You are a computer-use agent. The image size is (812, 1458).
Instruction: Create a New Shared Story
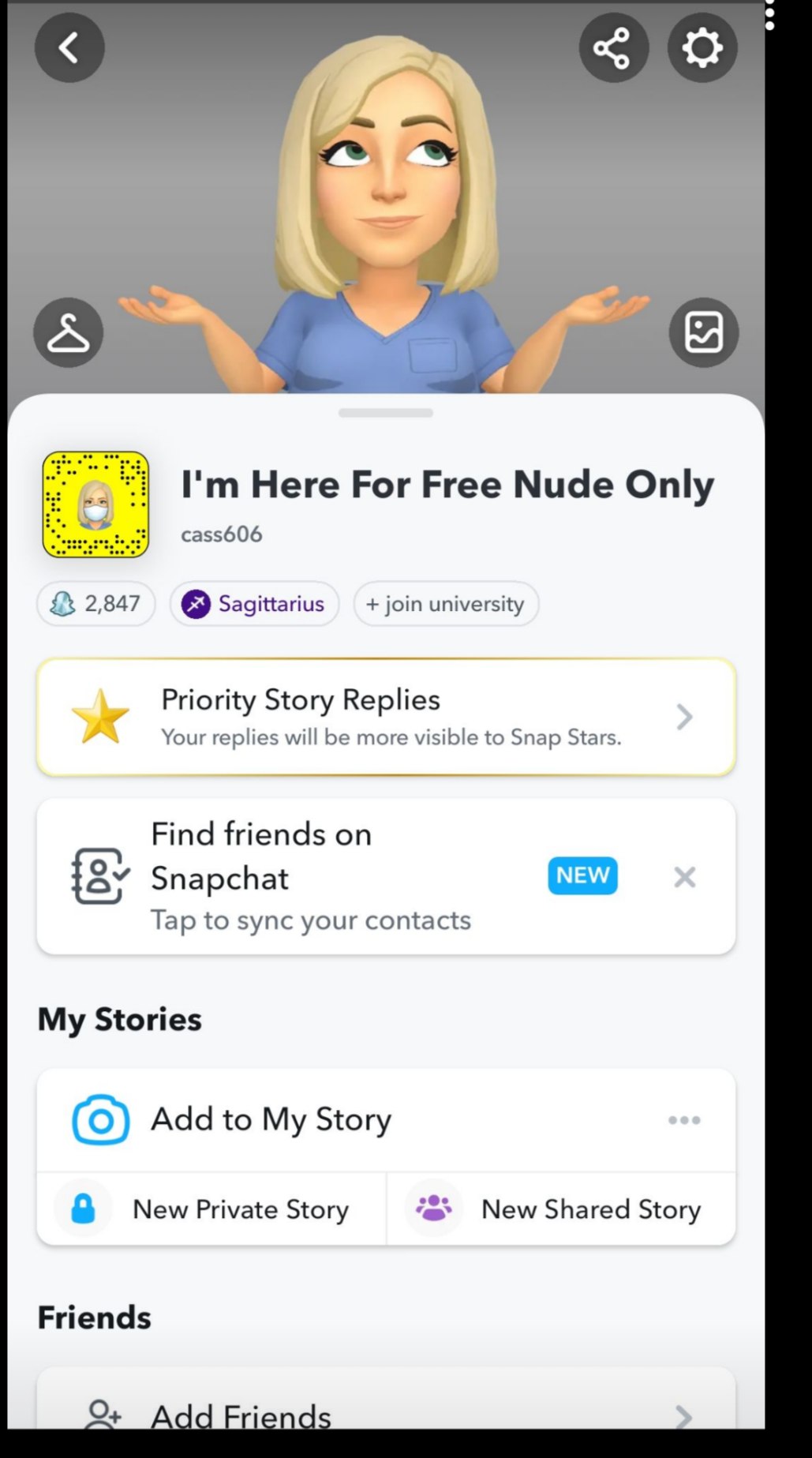pos(561,1209)
